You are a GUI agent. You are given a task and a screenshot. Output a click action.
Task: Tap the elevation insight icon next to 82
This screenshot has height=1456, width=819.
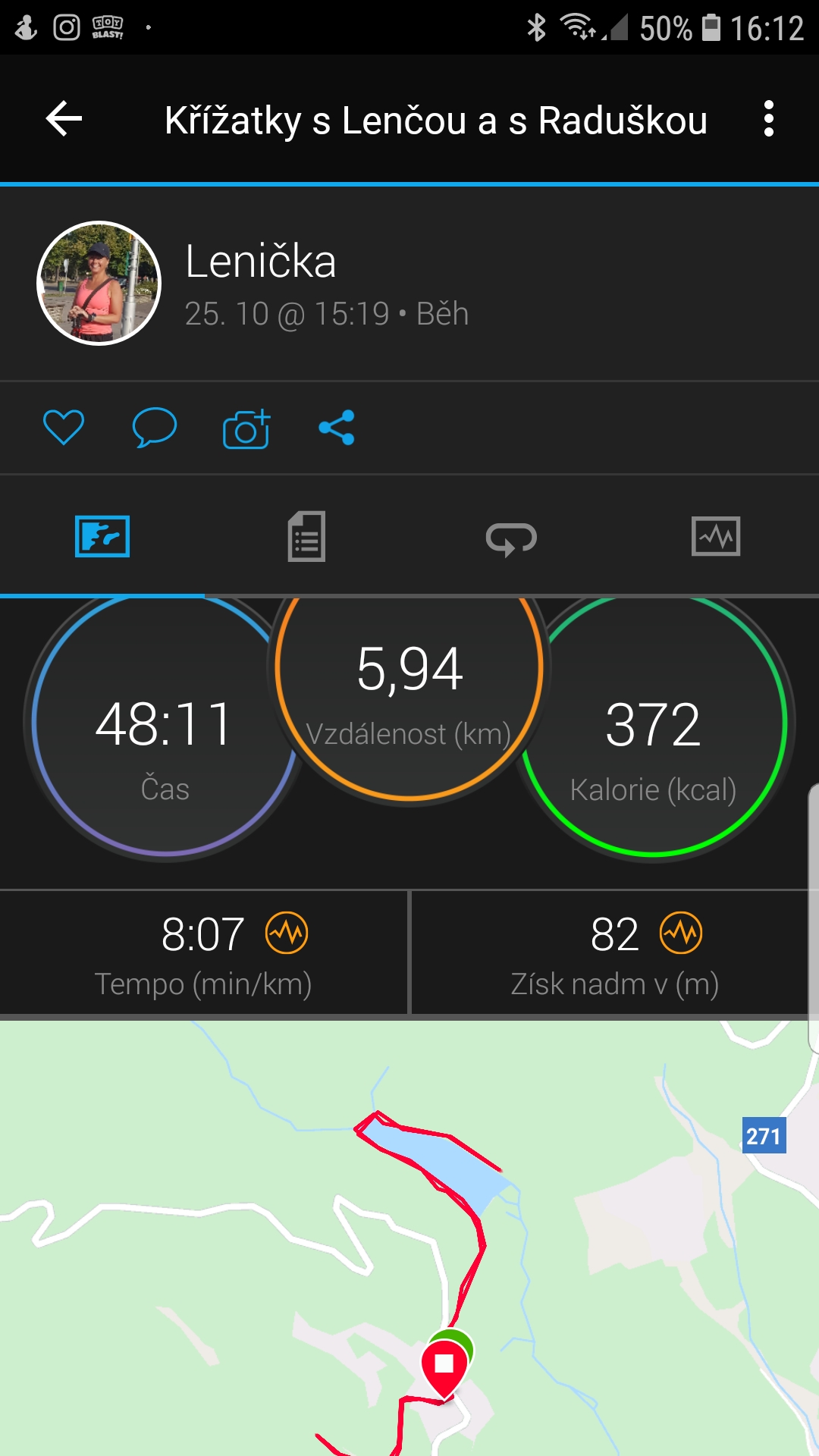[x=681, y=933]
